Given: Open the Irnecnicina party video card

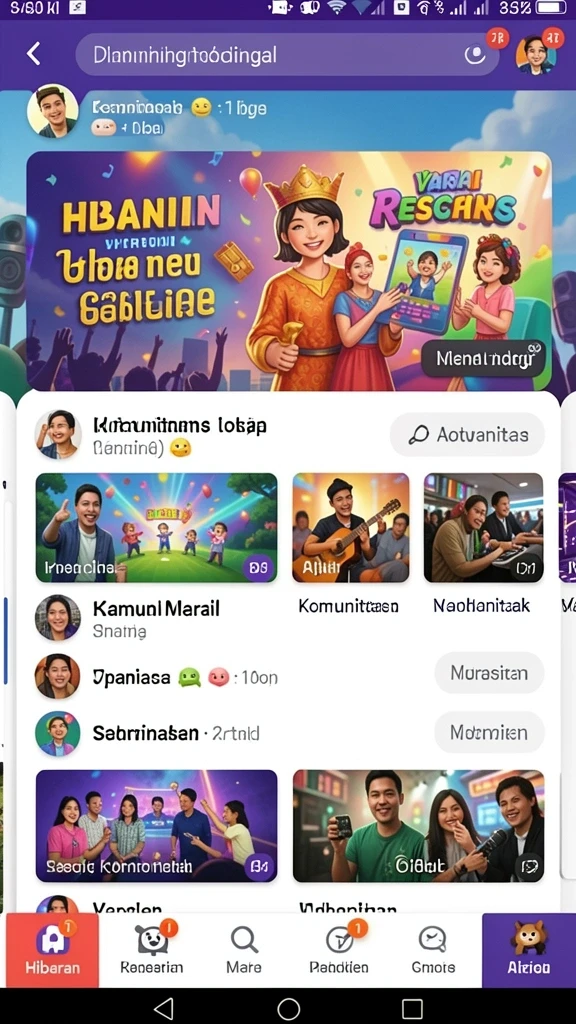Looking at the screenshot, I should coord(156,528).
